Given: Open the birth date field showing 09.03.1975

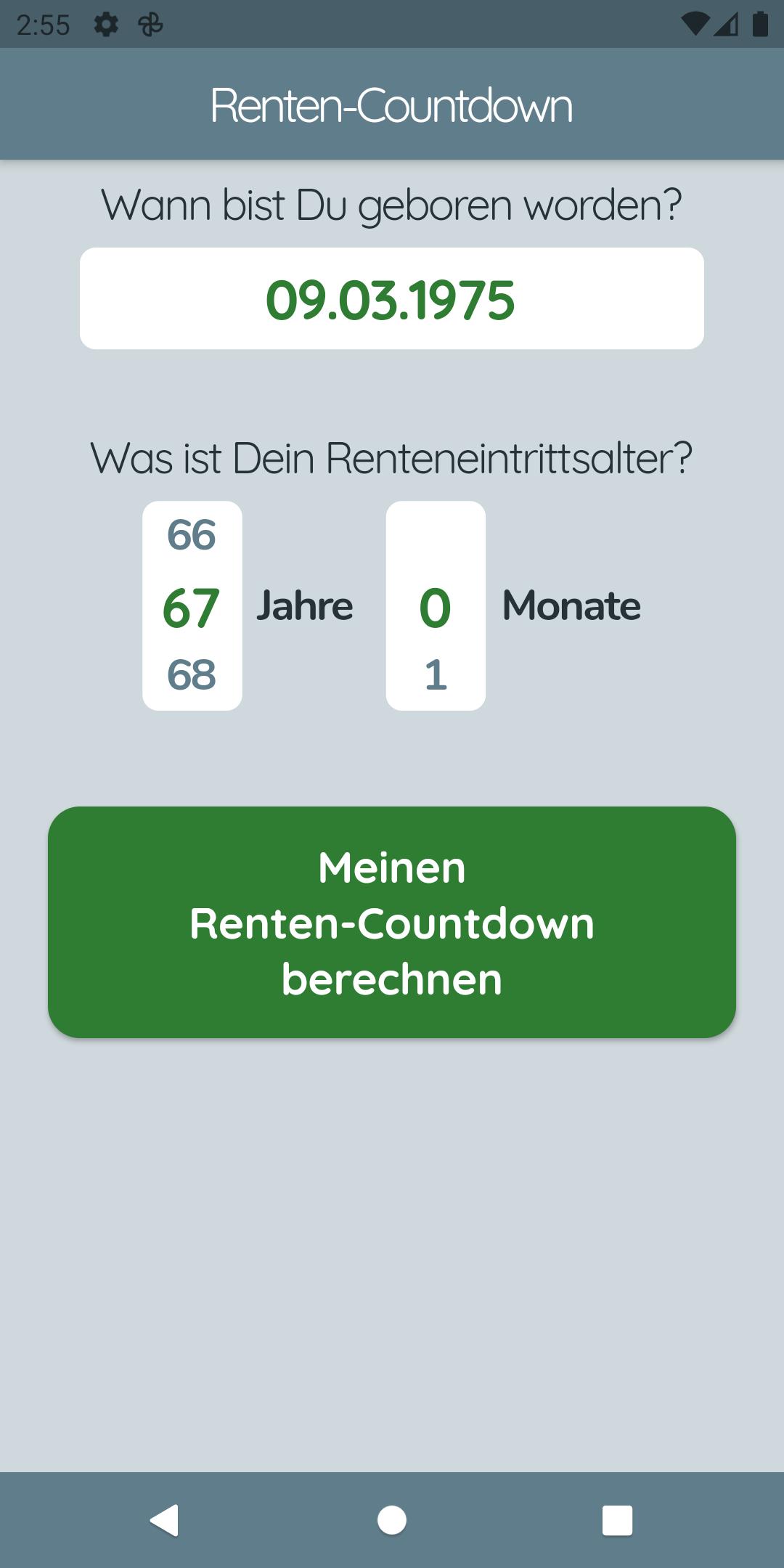Looking at the screenshot, I should (392, 299).
